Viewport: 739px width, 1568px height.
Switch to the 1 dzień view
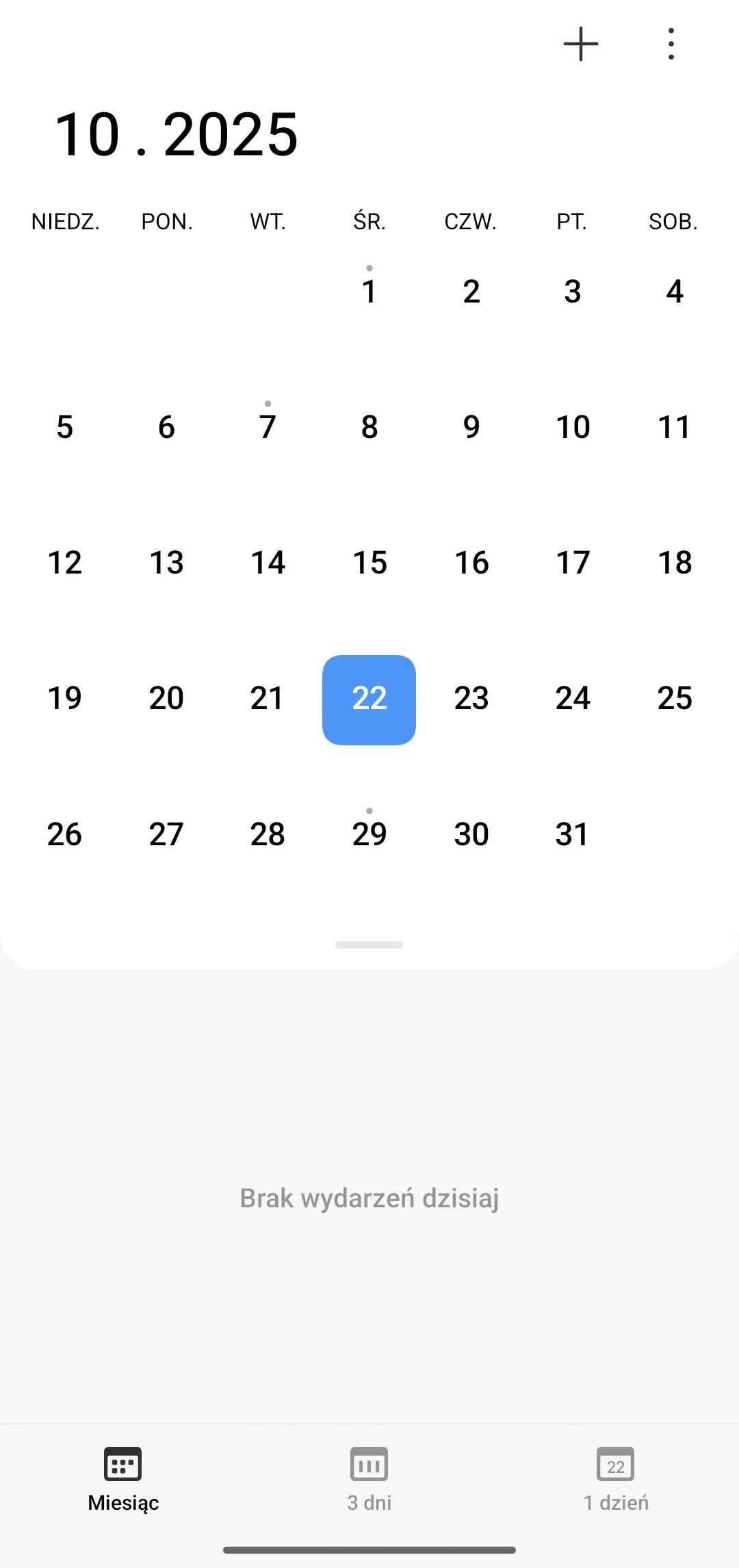616,1478
